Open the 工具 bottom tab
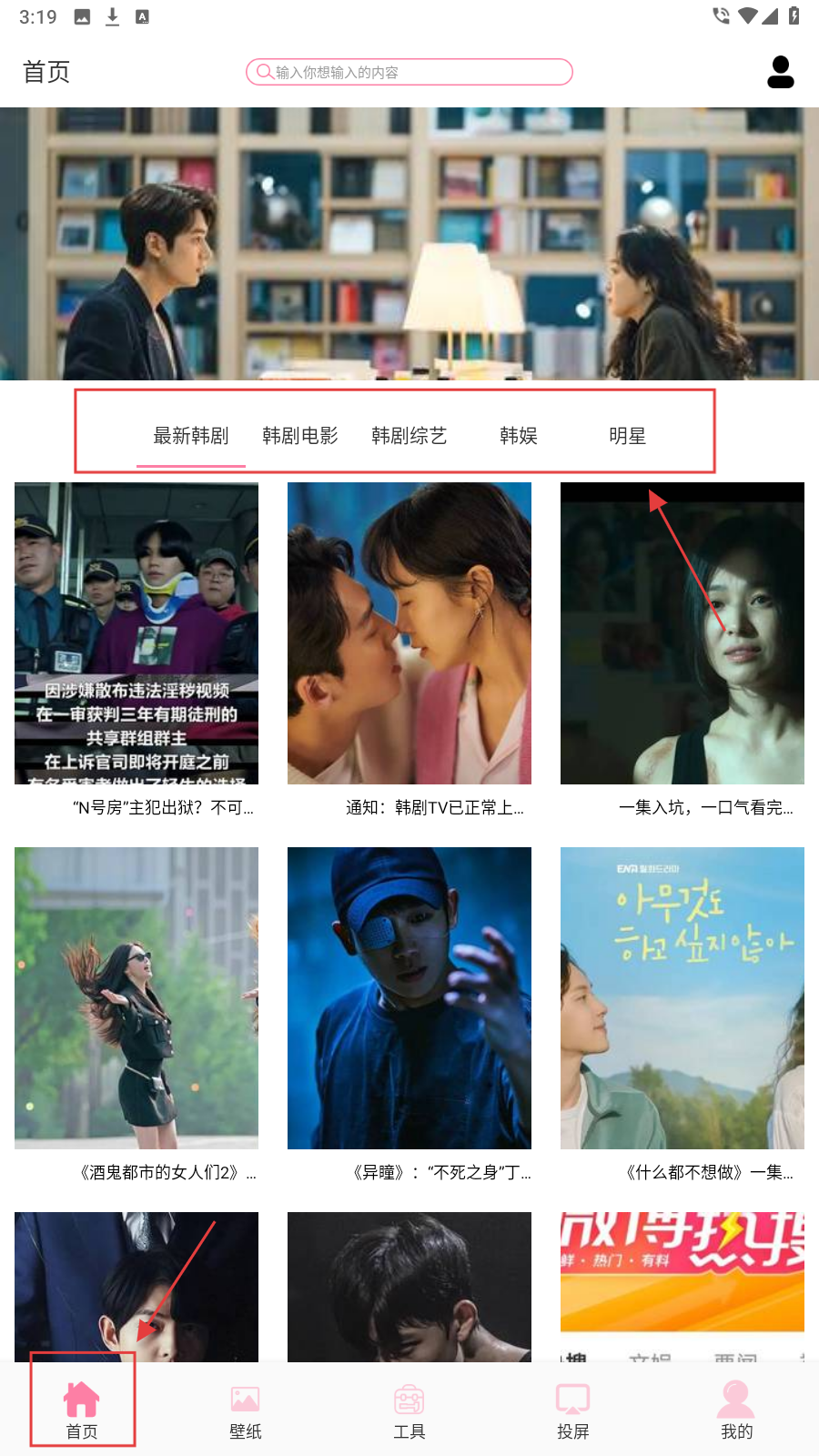 [409, 1410]
